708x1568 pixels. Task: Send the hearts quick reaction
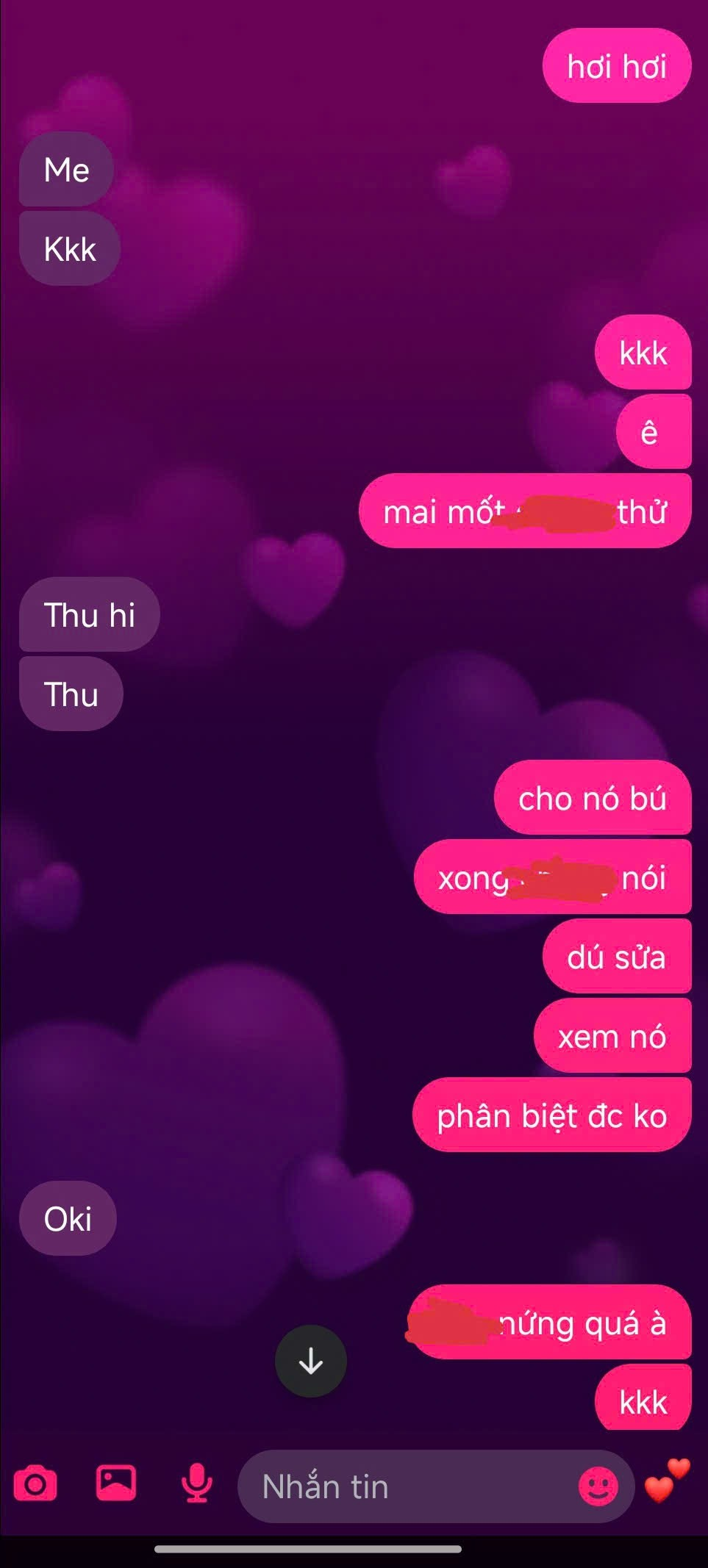click(666, 1482)
